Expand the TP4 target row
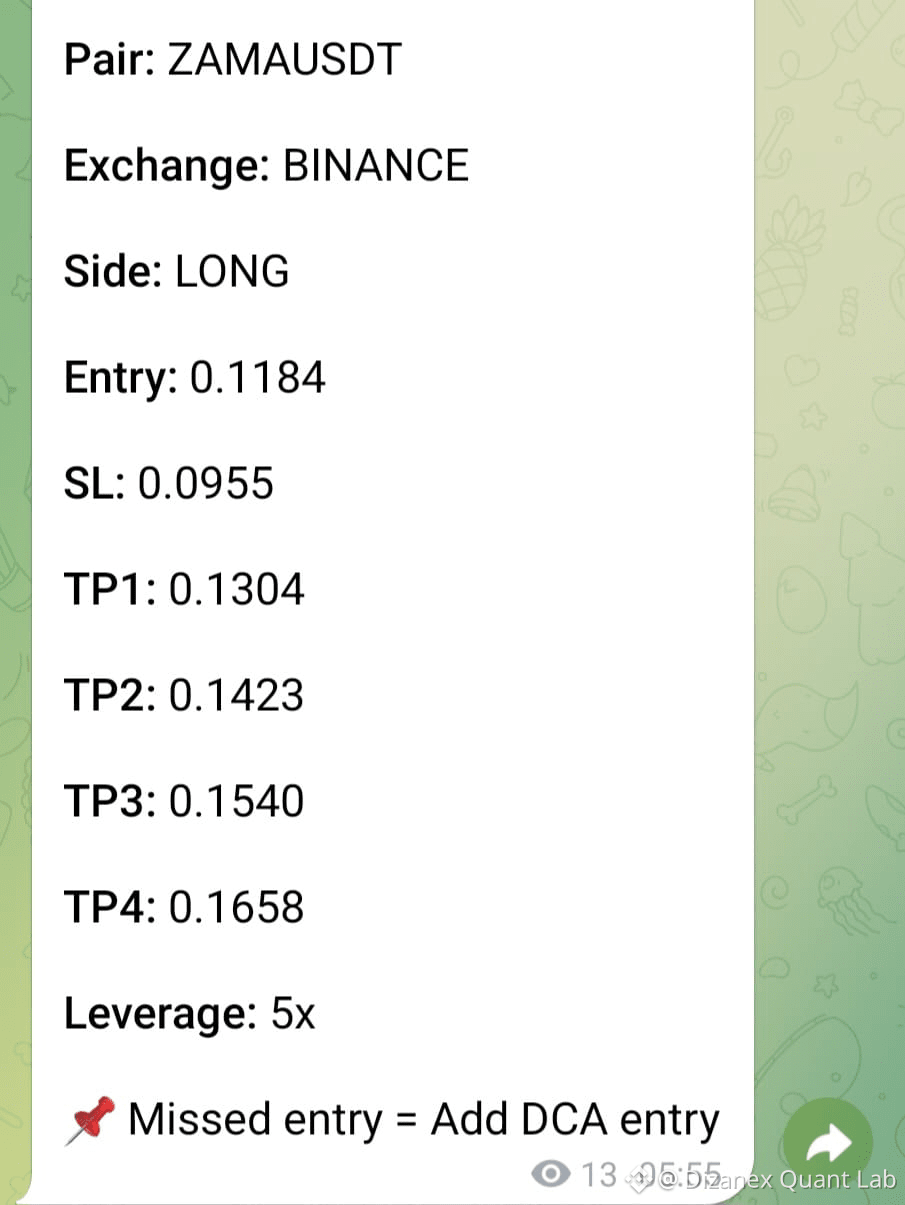The image size is (905, 1205). 184,907
